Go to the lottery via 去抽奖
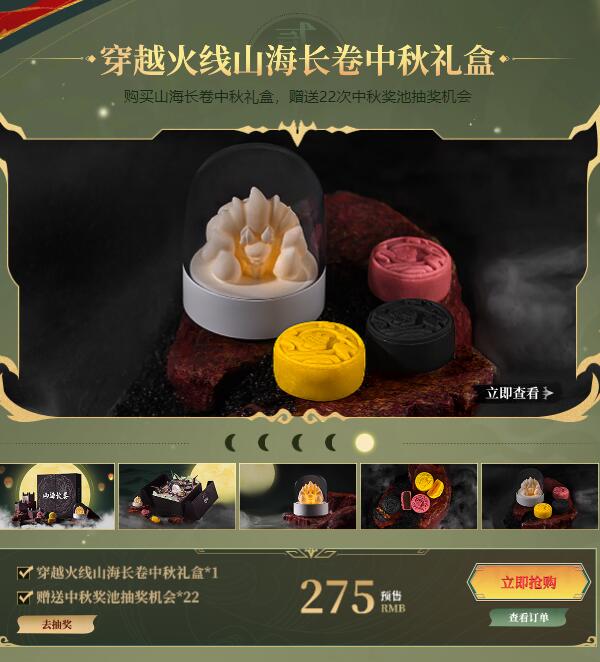This screenshot has width=600, height=662. [x=58, y=624]
